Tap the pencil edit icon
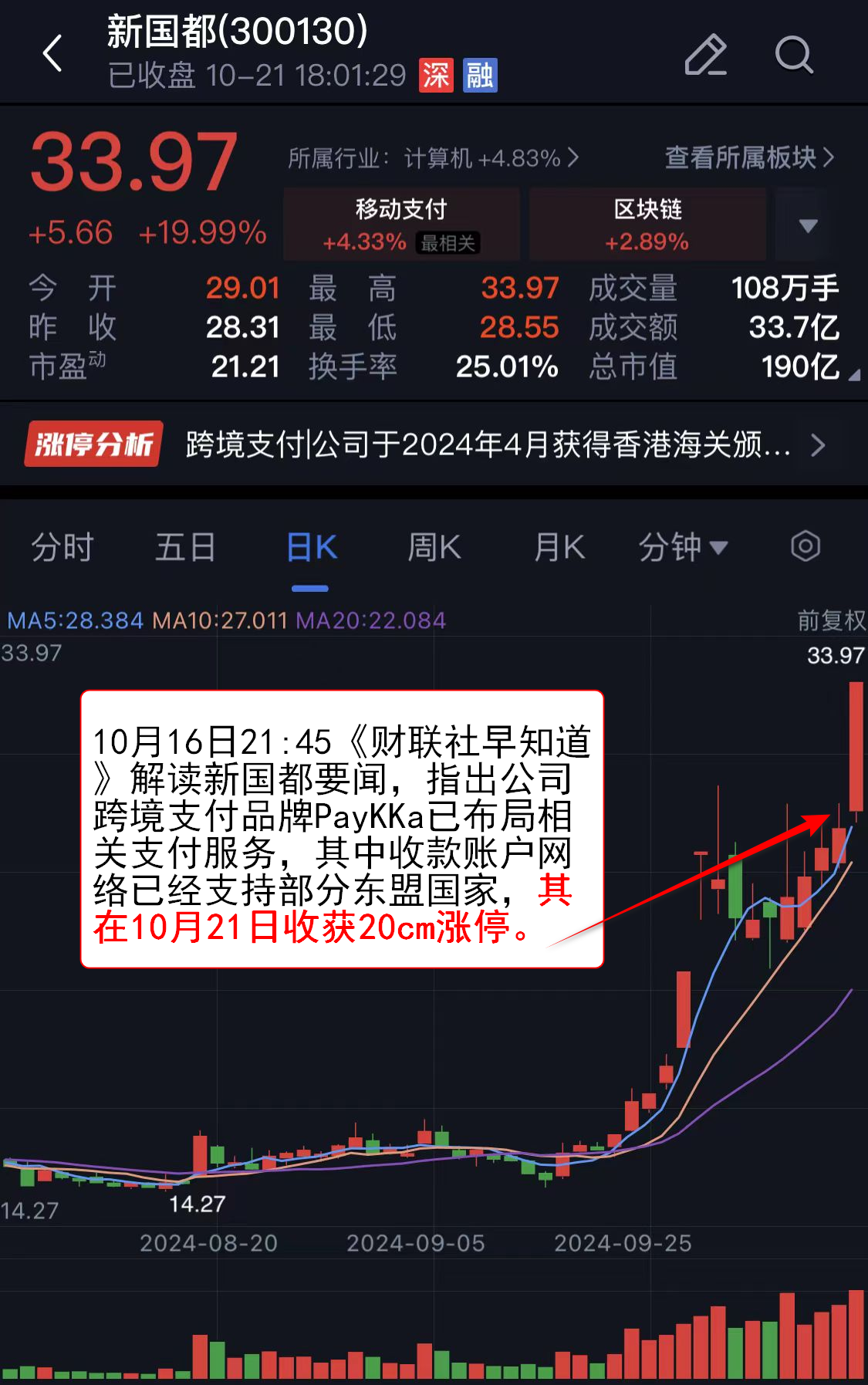The image size is (868, 1385). [x=705, y=55]
